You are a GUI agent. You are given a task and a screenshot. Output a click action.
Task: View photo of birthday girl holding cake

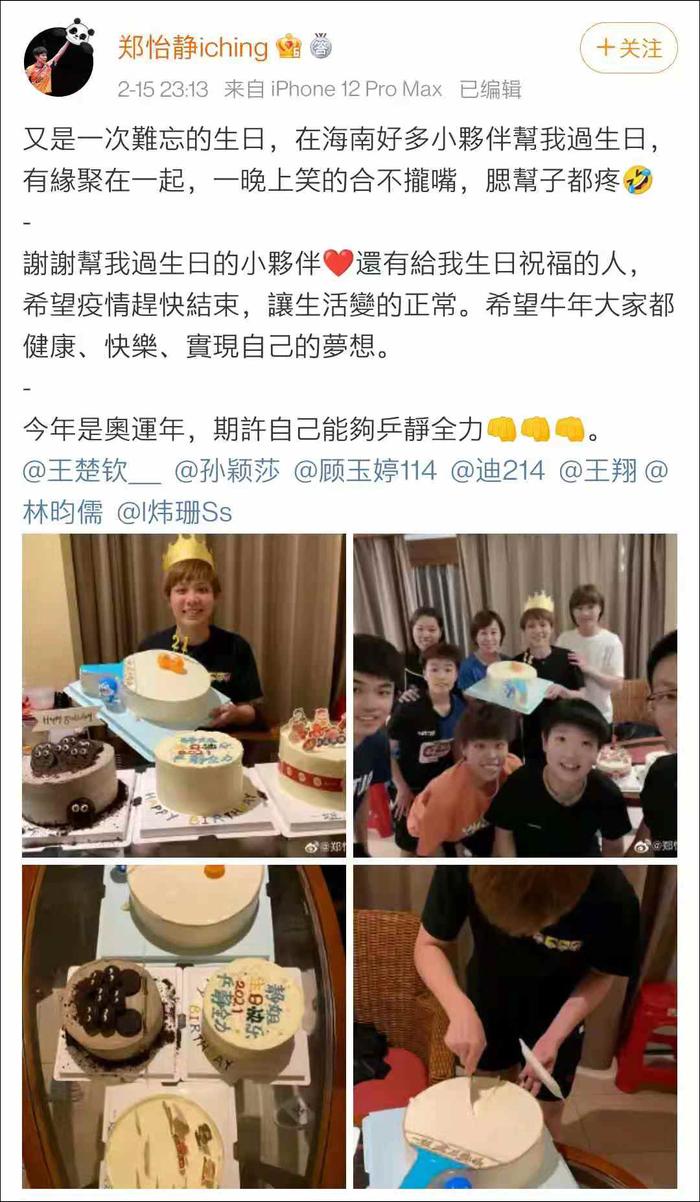(x=184, y=695)
